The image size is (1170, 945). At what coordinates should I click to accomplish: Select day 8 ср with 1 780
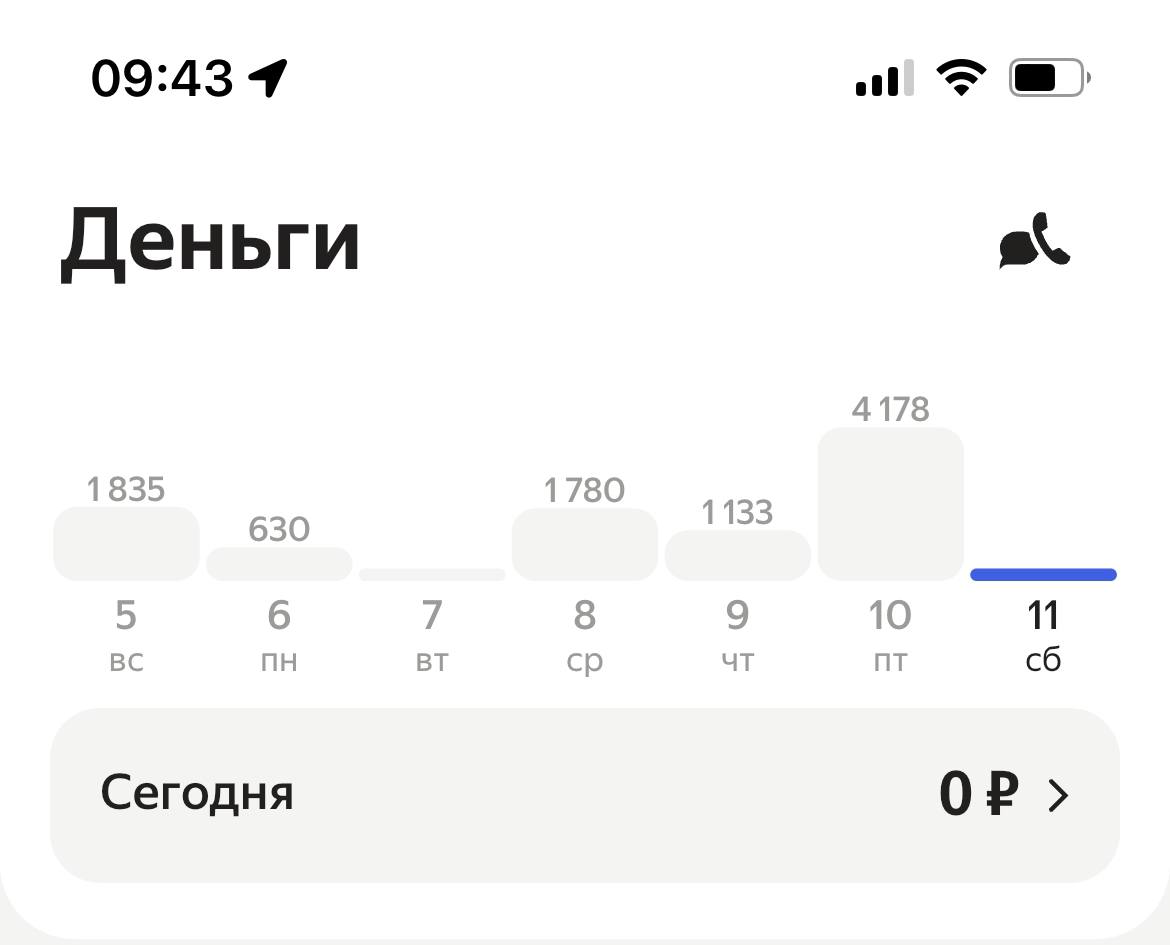585,545
